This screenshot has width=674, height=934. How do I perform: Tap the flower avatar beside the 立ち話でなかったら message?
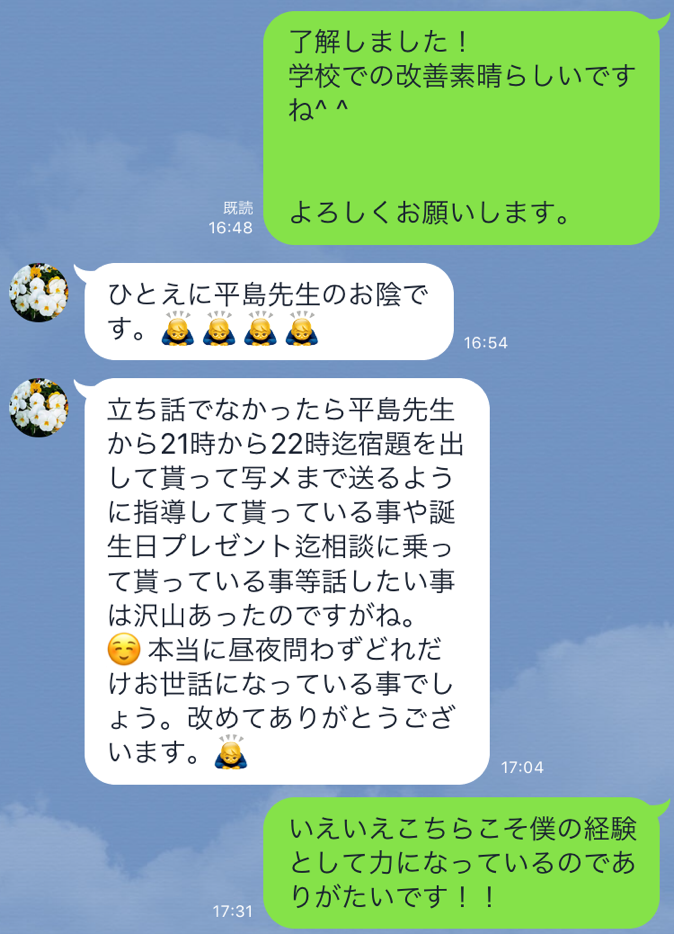pyautogui.click(x=39, y=407)
